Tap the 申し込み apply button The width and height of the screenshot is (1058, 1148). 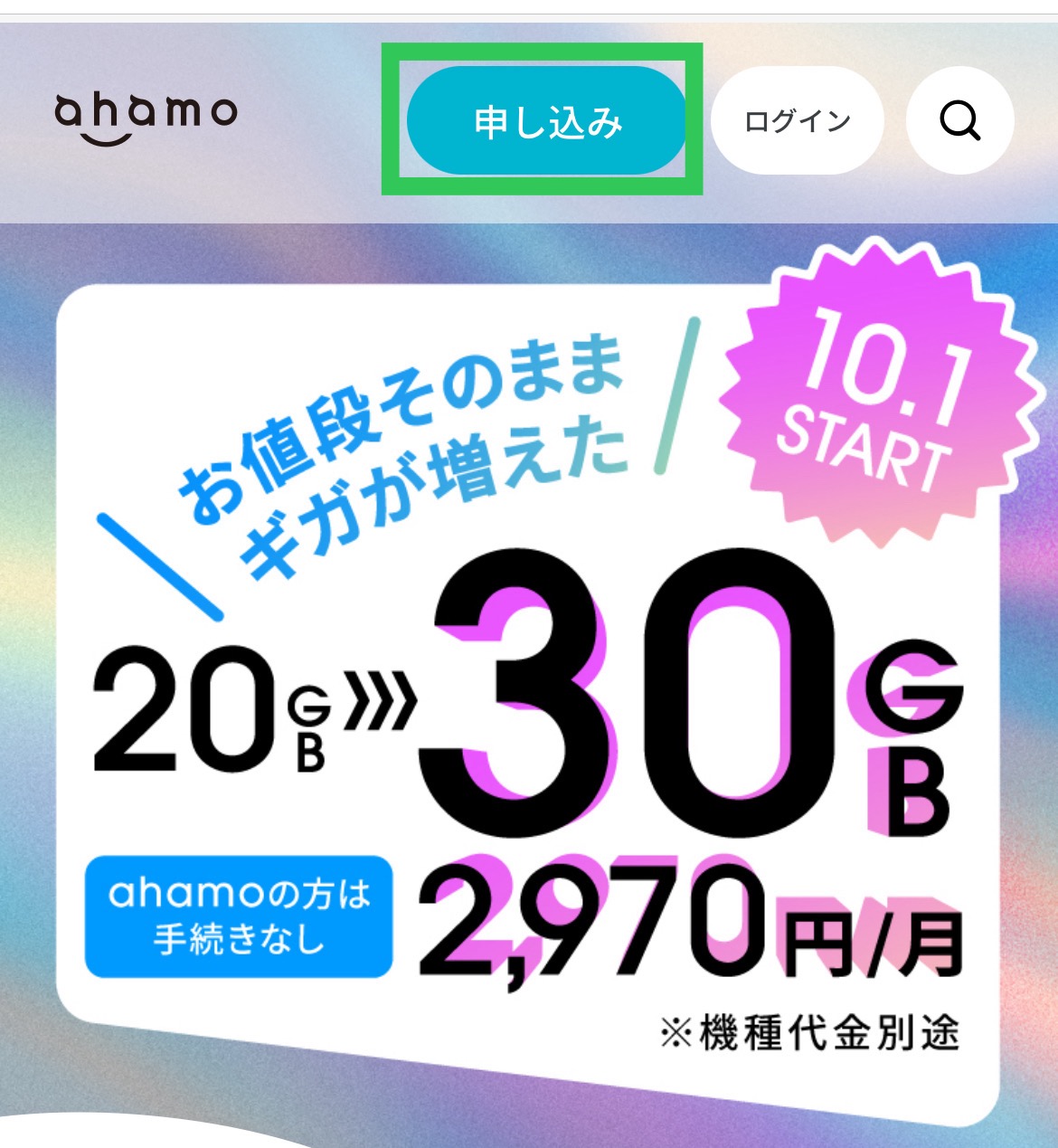coord(546,121)
